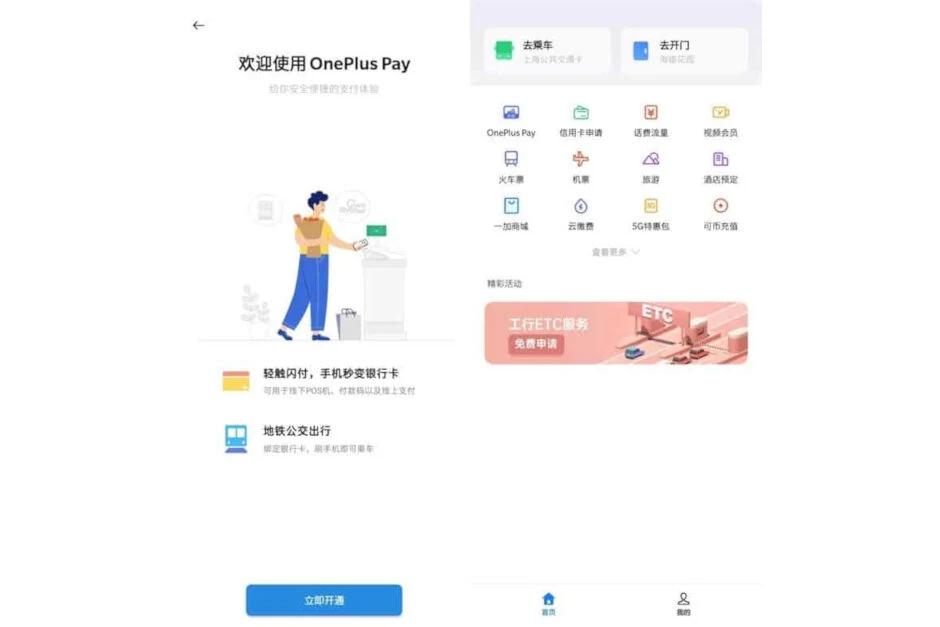Select 酒店预定
Screen dimensions: 940x627
tap(720, 166)
